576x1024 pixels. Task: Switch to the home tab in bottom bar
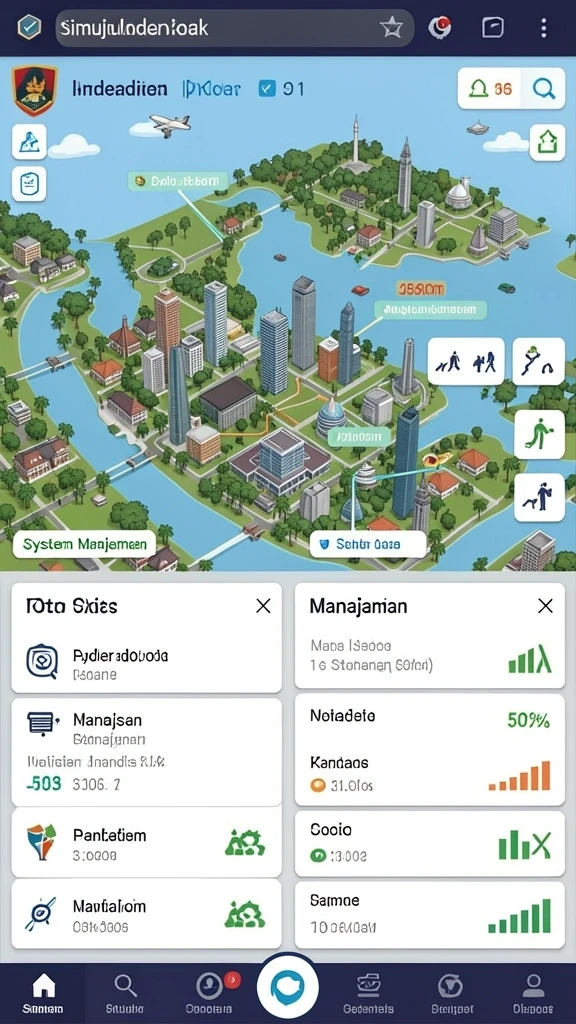[43, 993]
